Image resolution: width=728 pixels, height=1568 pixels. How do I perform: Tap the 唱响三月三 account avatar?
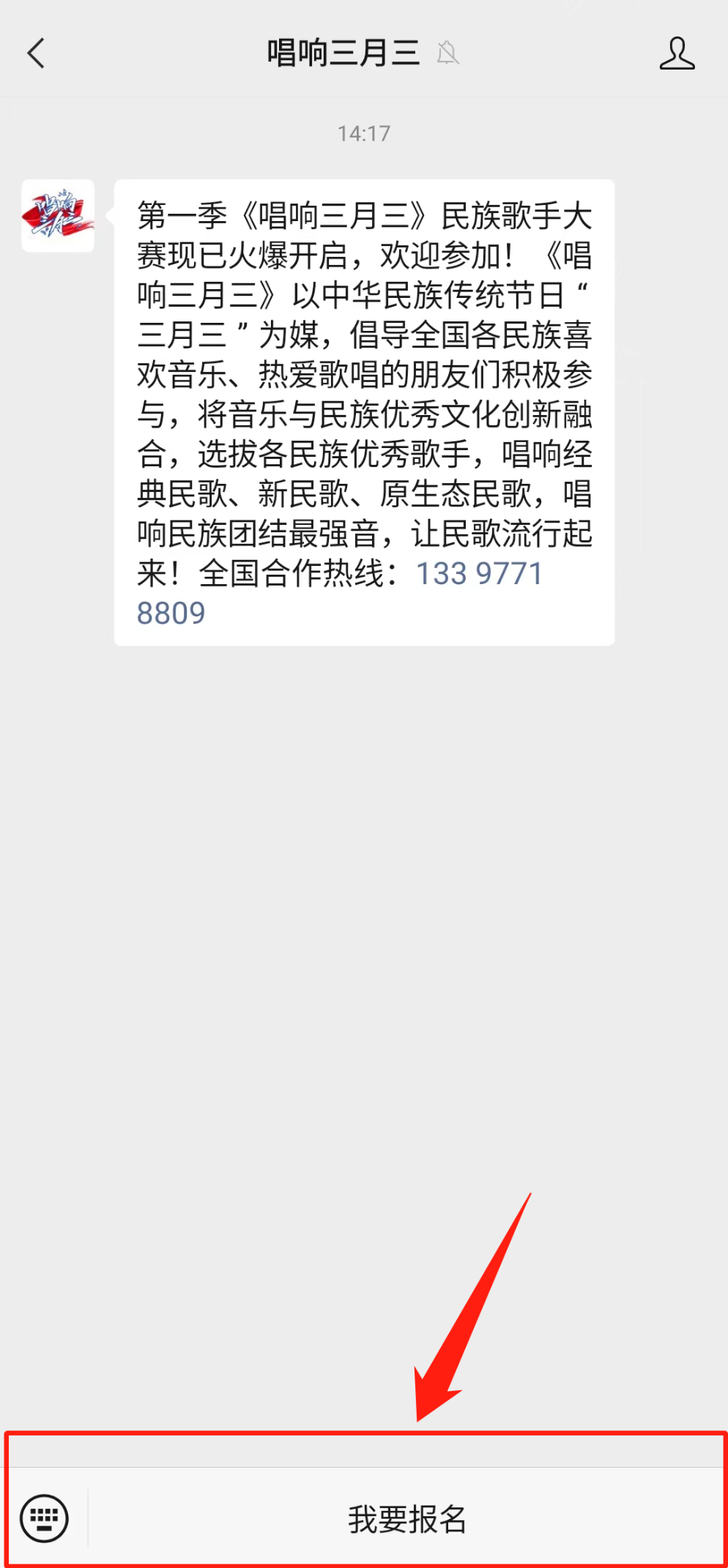(x=58, y=216)
